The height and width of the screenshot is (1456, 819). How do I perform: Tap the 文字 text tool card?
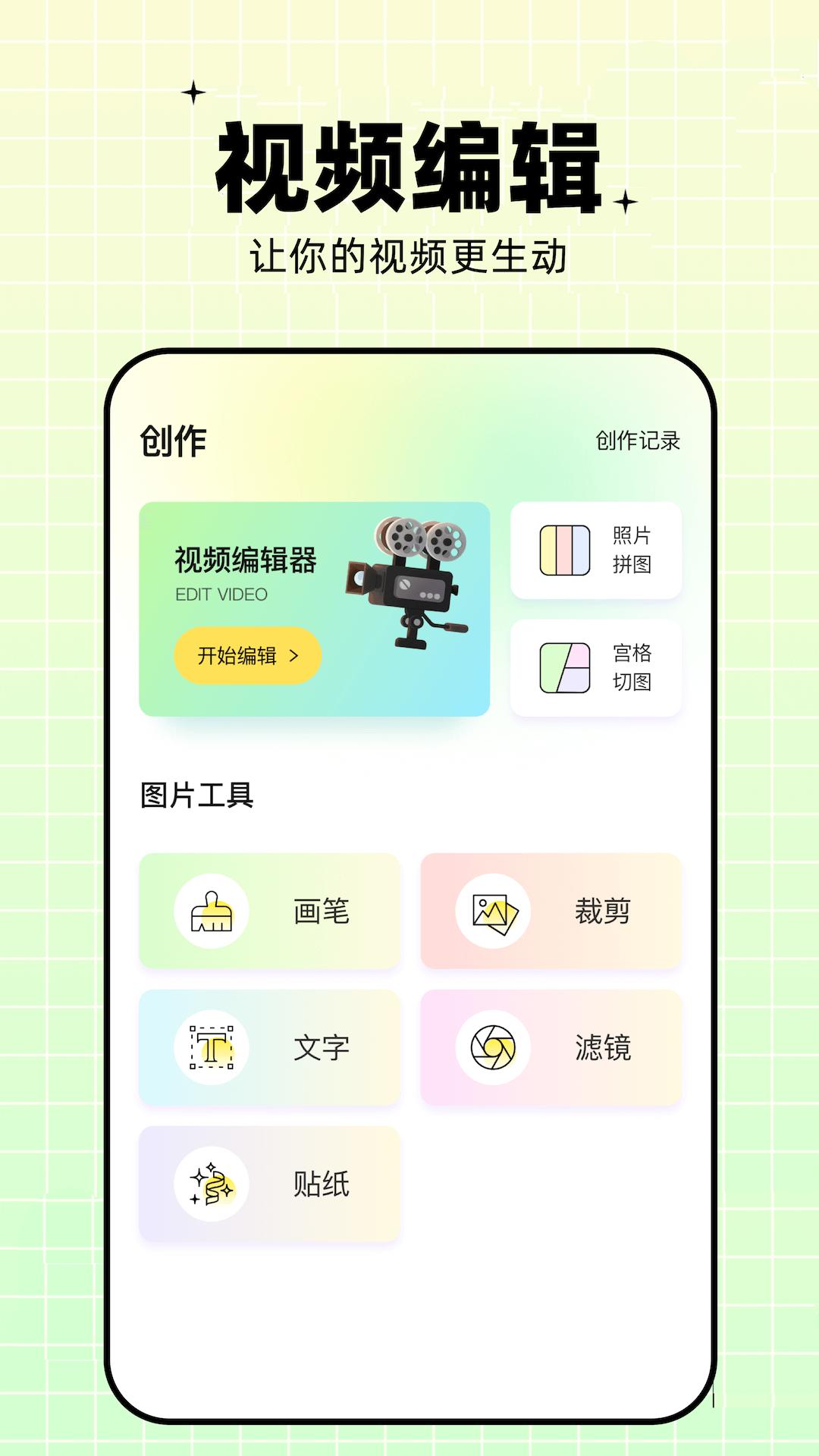(271, 1049)
